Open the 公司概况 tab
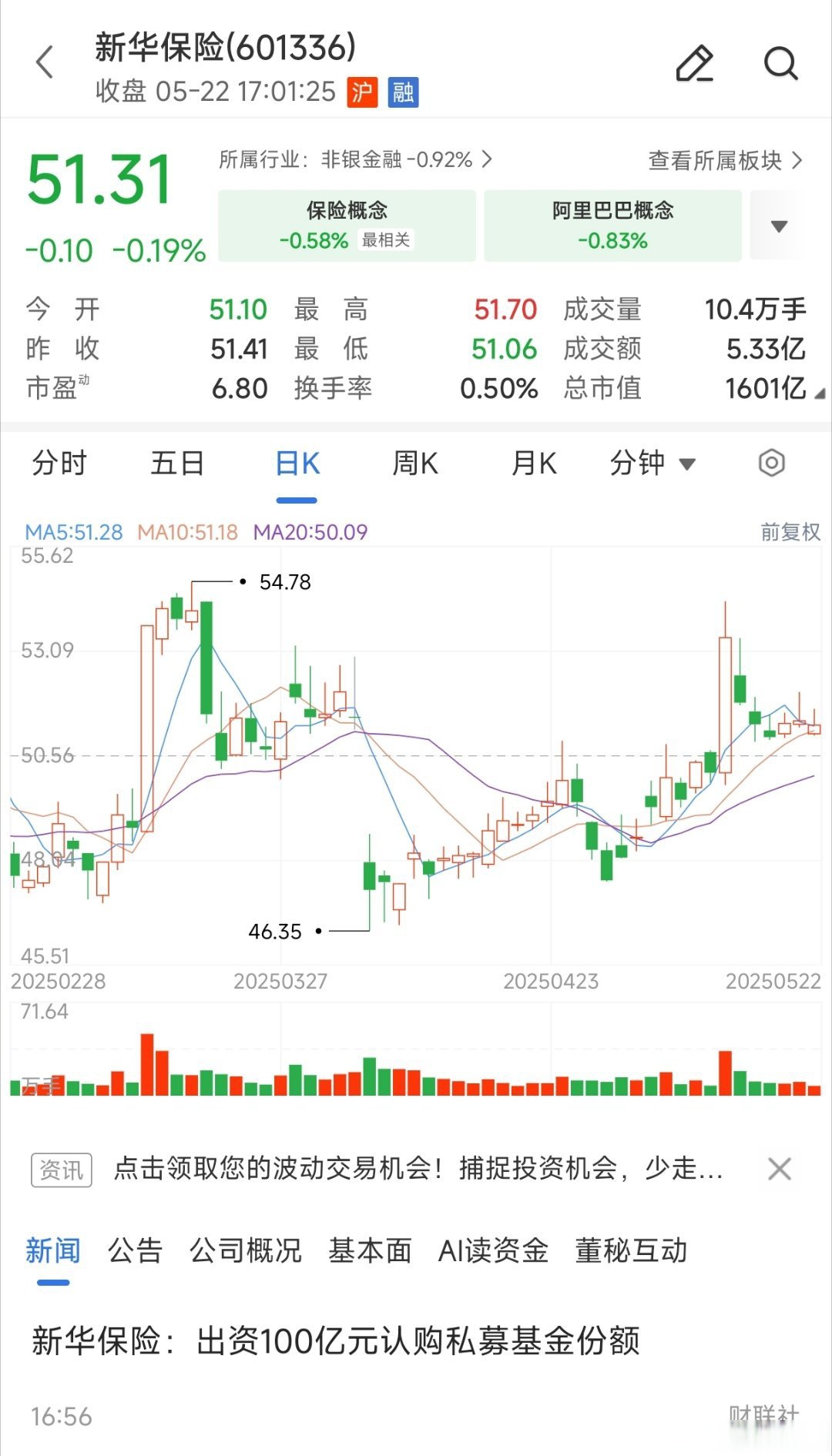The image size is (832, 1456). (246, 1250)
